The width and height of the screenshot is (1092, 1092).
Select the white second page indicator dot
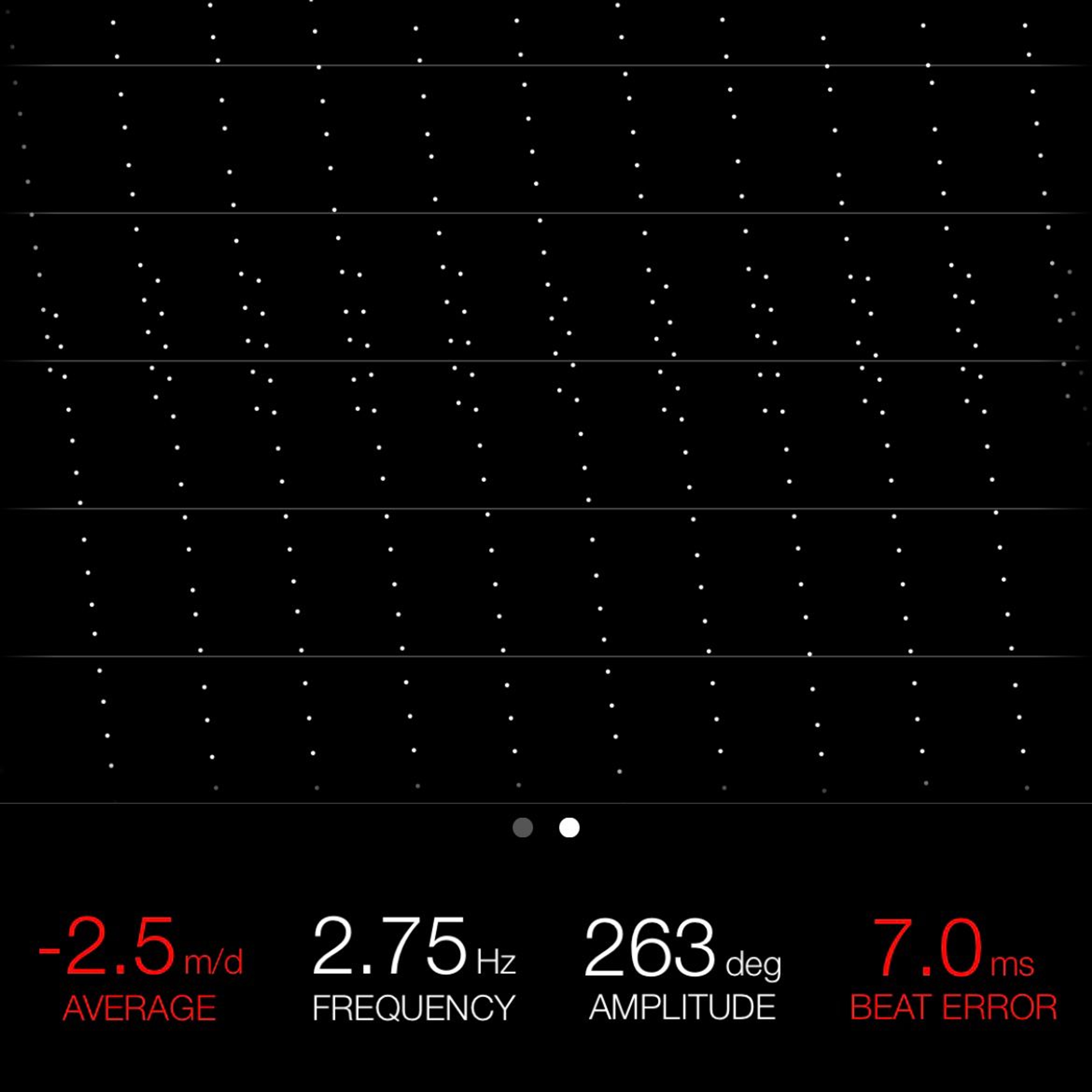(x=569, y=828)
